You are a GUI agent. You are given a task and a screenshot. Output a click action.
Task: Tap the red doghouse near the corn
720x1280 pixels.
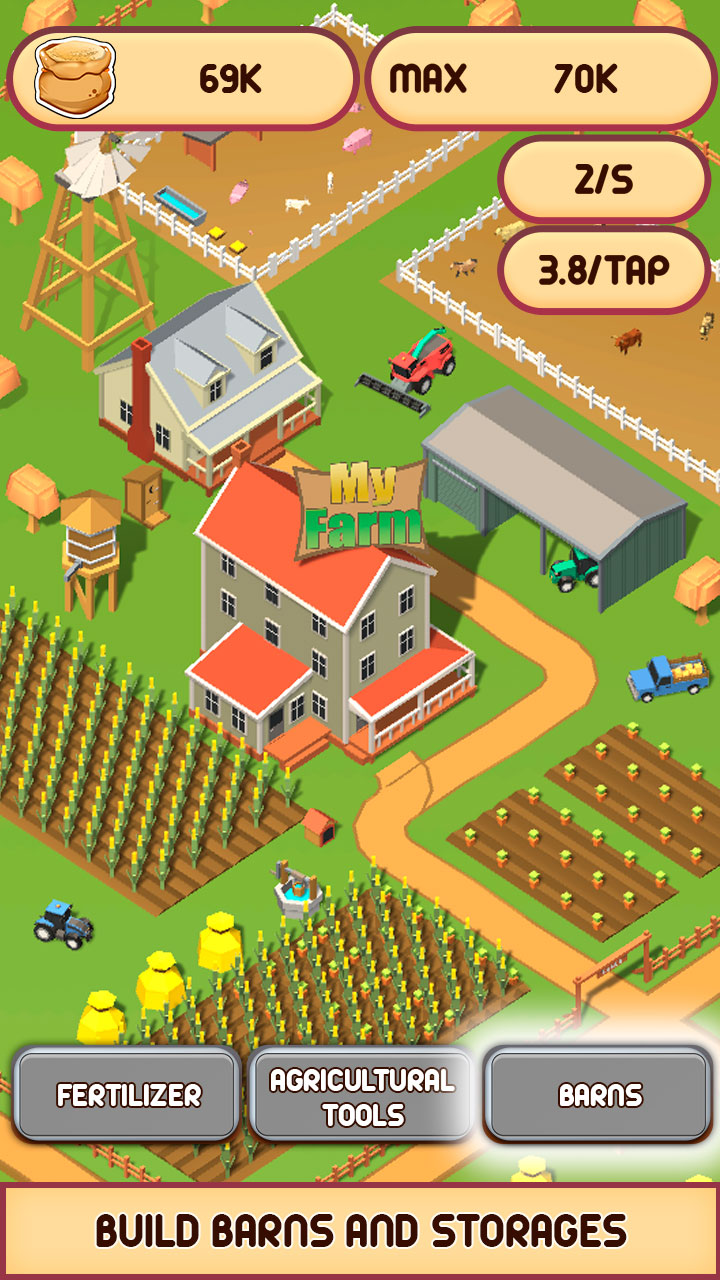320,828
